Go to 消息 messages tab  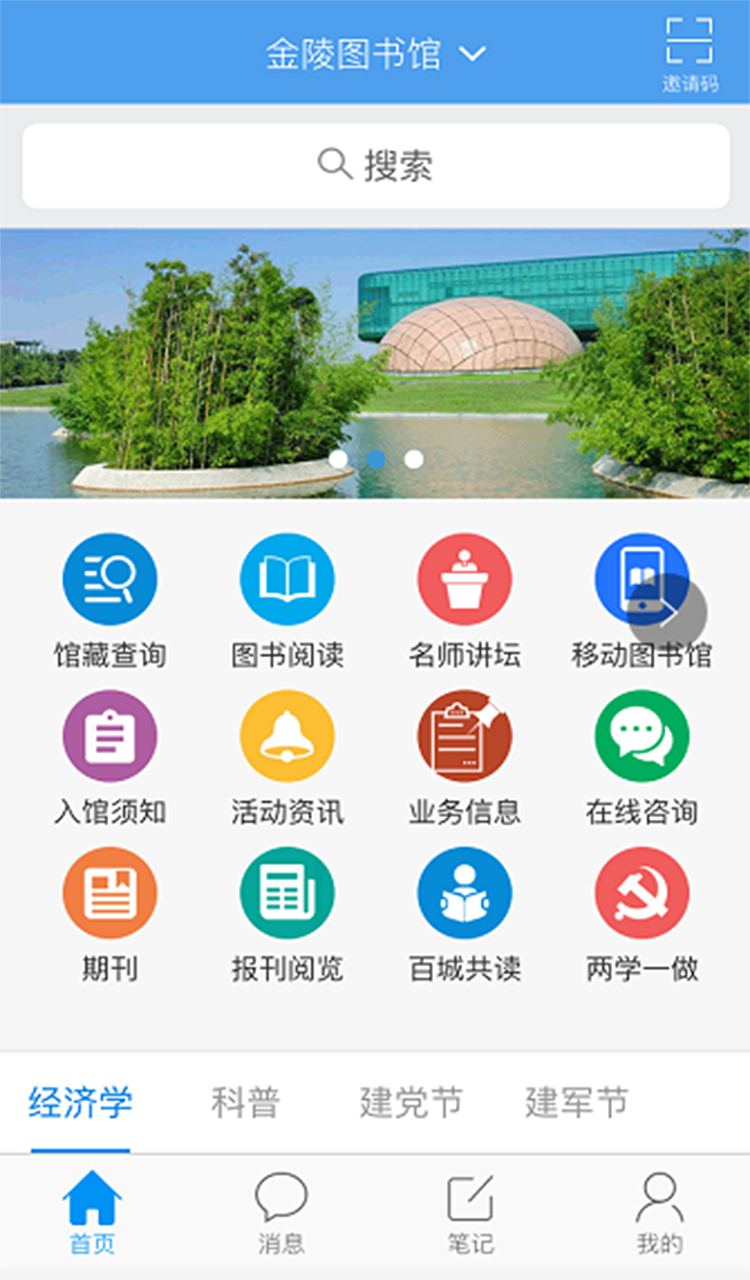tap(281, 1214)
